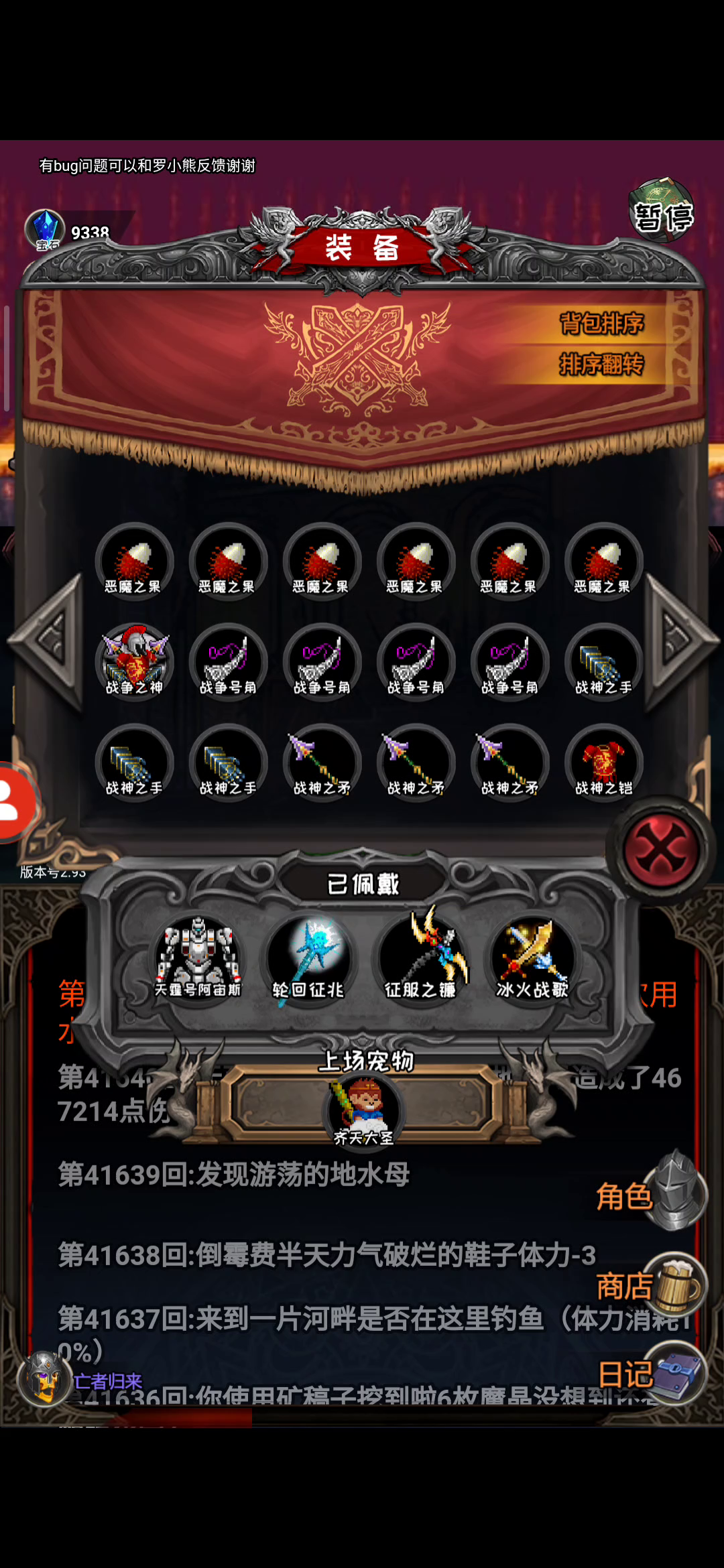Close the equipment panel with red X
This screenshot has height=1568, width=724.
tap(661, 850)
